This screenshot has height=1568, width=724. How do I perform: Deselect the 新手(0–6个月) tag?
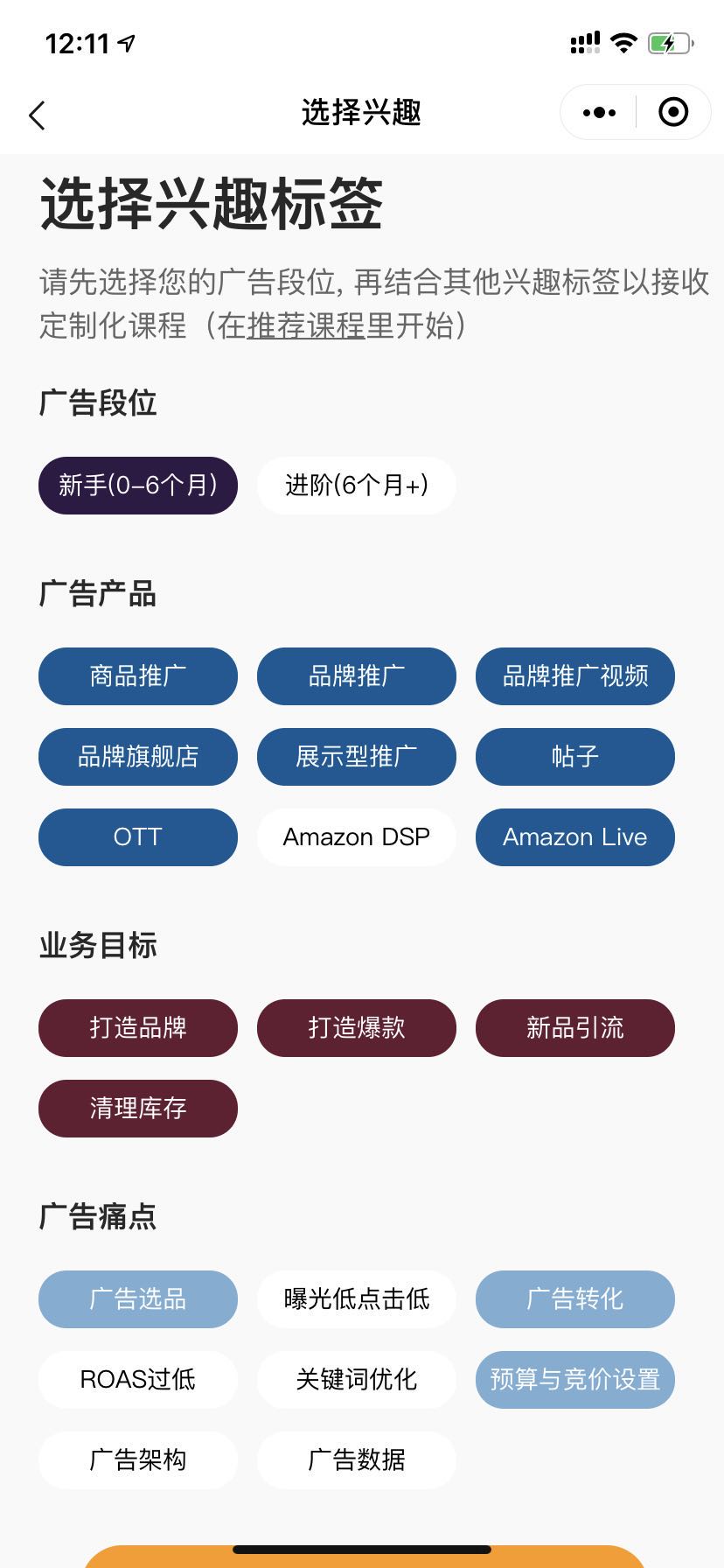[x=137, y=486]
